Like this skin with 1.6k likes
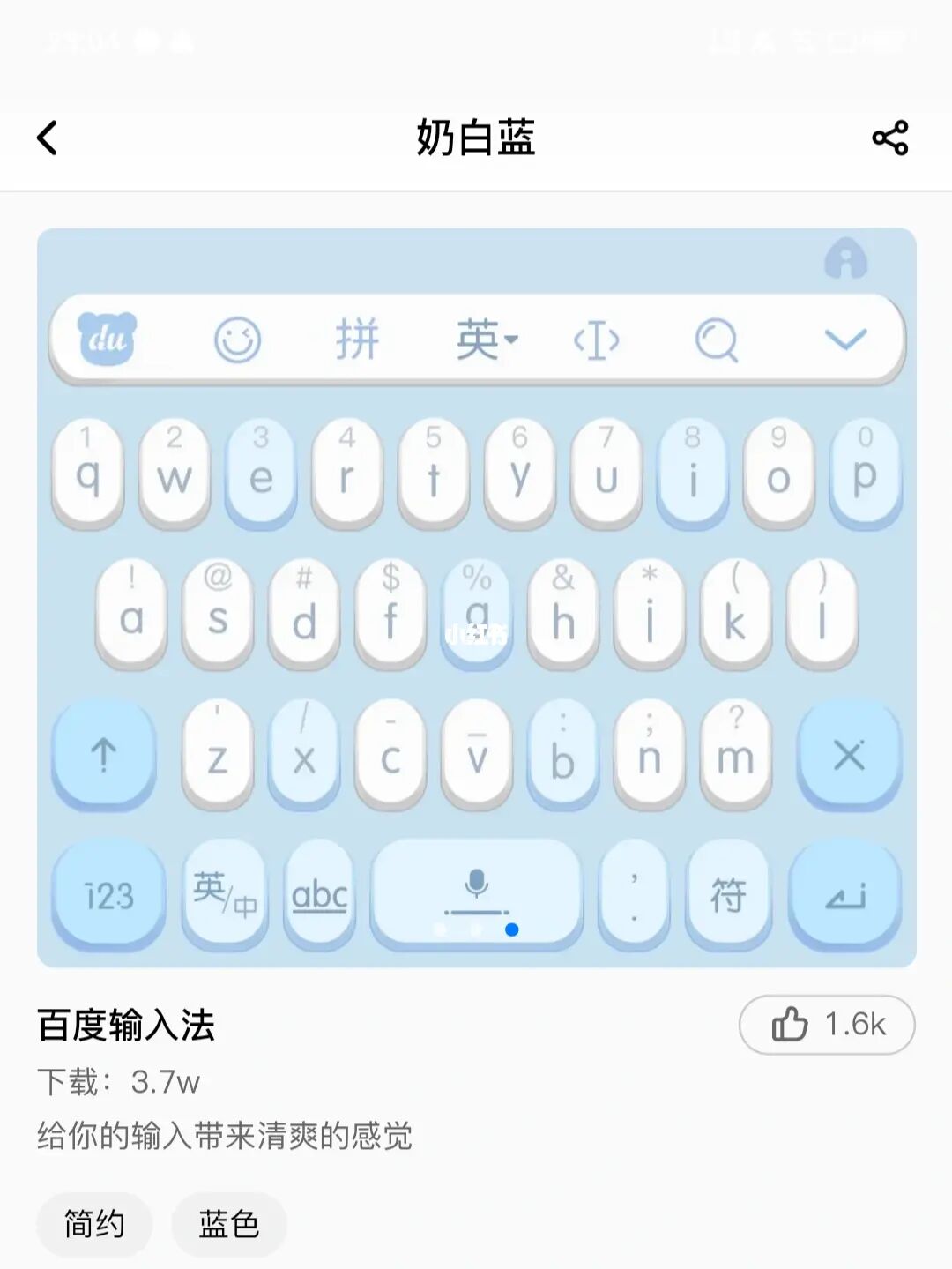This screenshot has width=952, height=1269. click(826, 1025)
